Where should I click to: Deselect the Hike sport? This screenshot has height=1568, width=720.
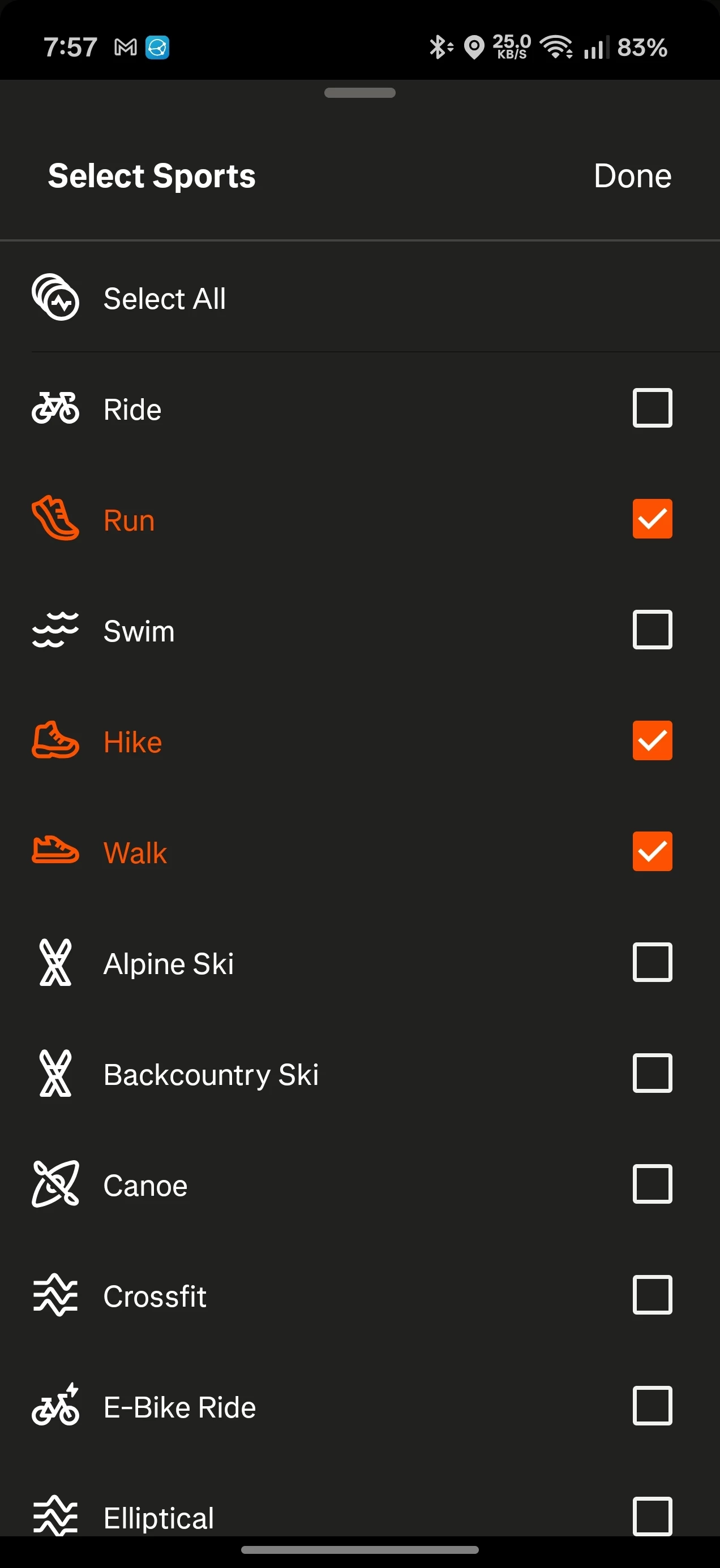(x=652, y=740)
